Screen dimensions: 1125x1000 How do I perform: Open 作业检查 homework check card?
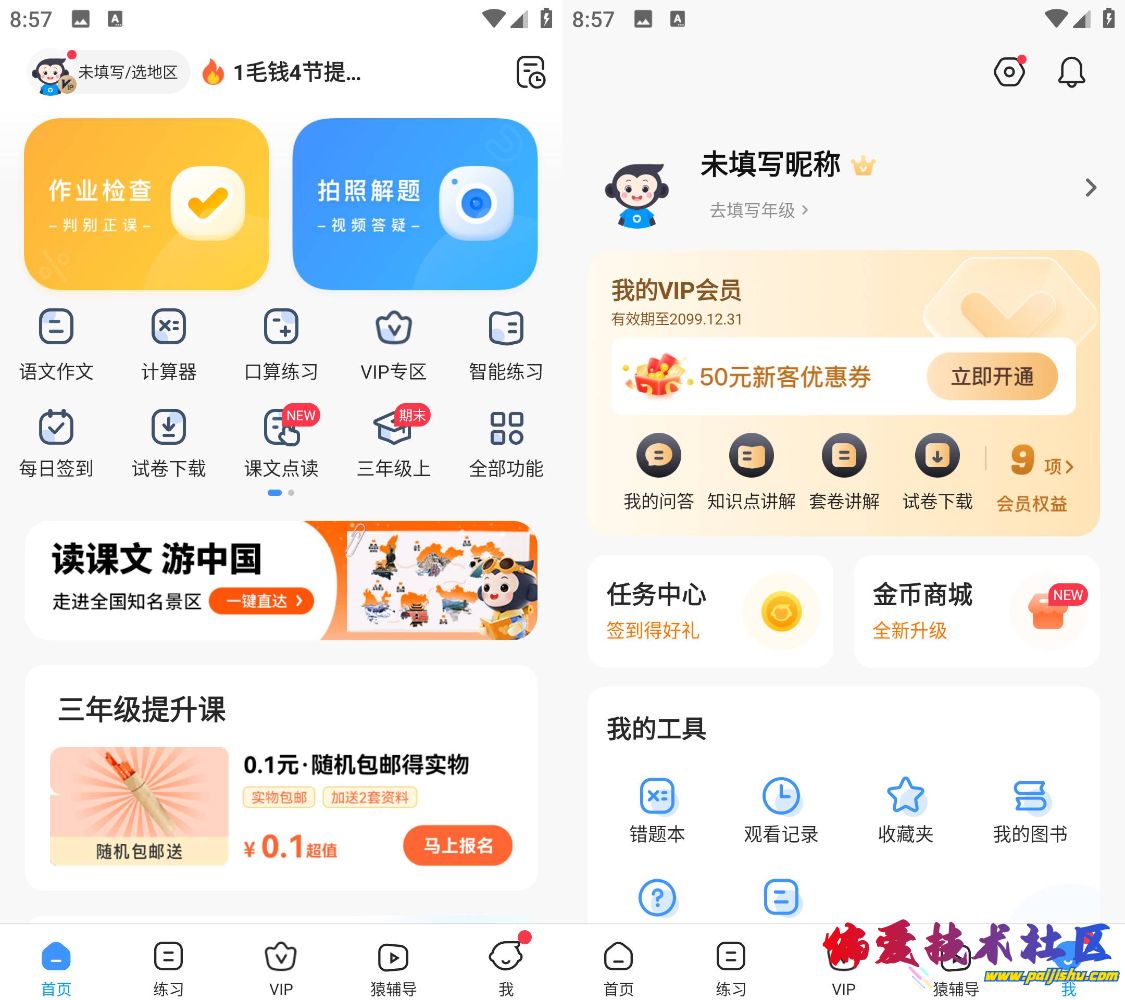pos(146,204)
